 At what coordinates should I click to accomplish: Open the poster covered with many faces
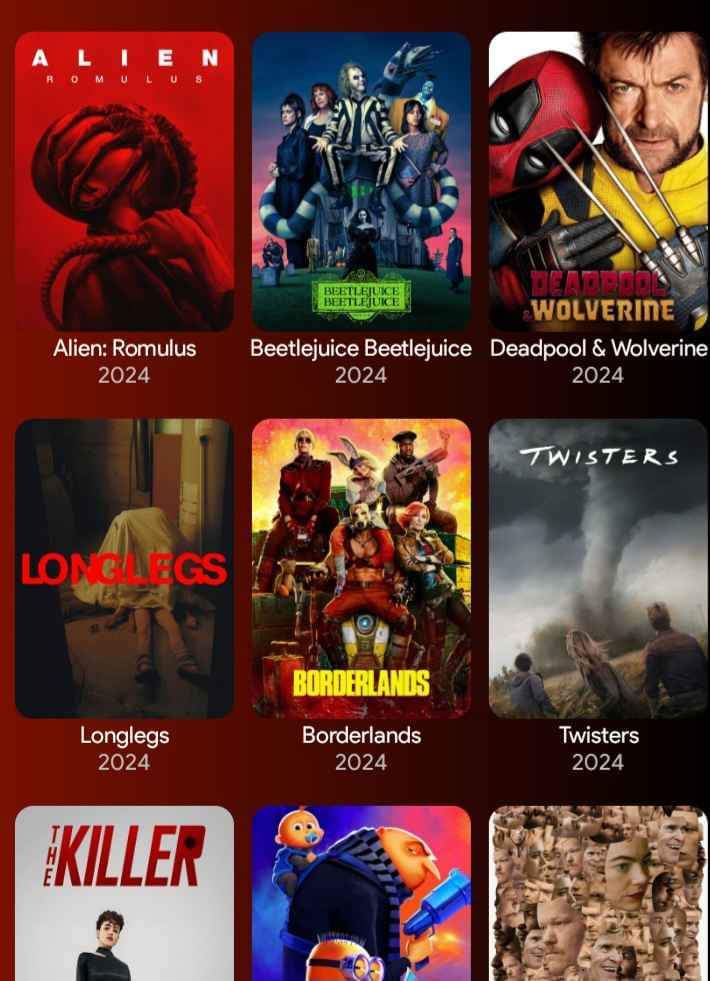point(598,893)
